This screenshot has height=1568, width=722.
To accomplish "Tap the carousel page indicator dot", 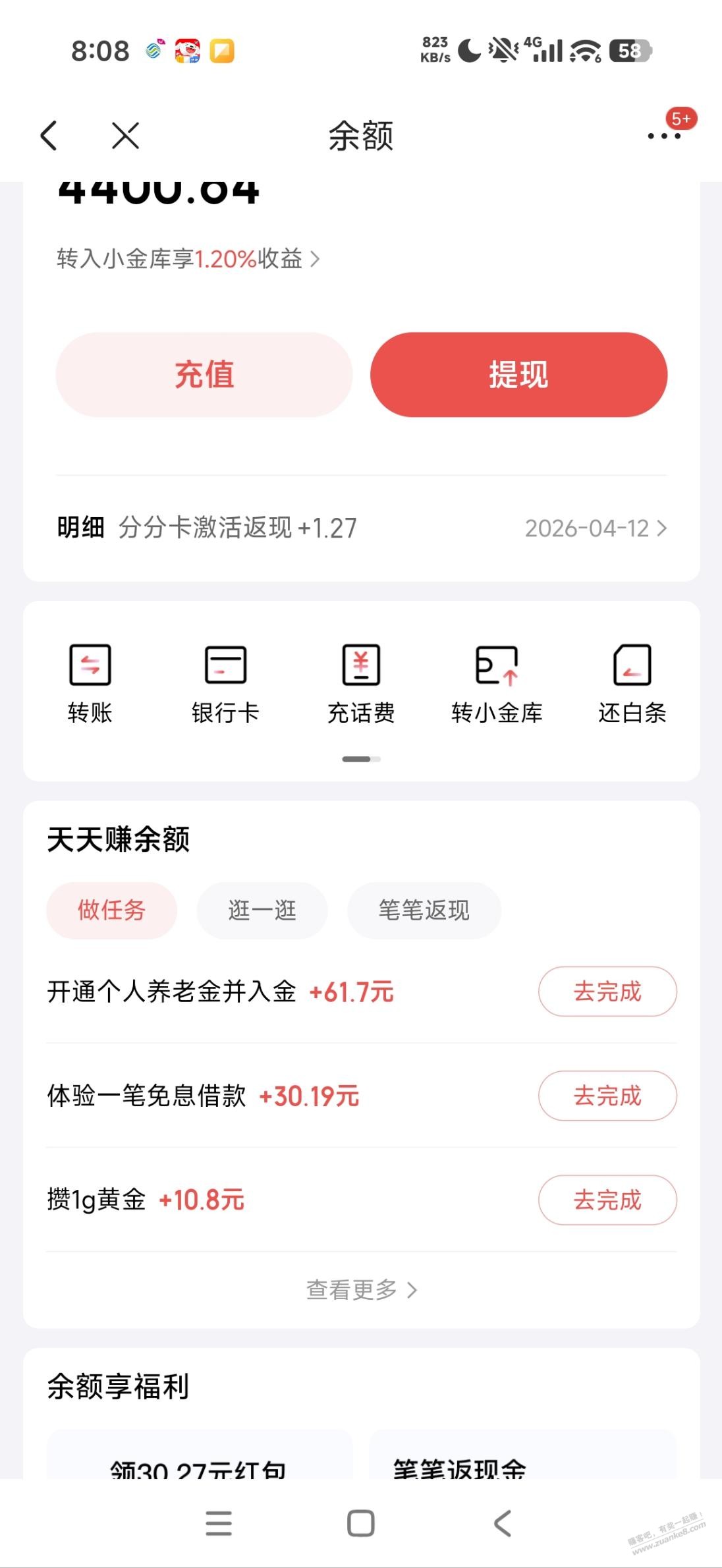I will click(x=361, y=759).
